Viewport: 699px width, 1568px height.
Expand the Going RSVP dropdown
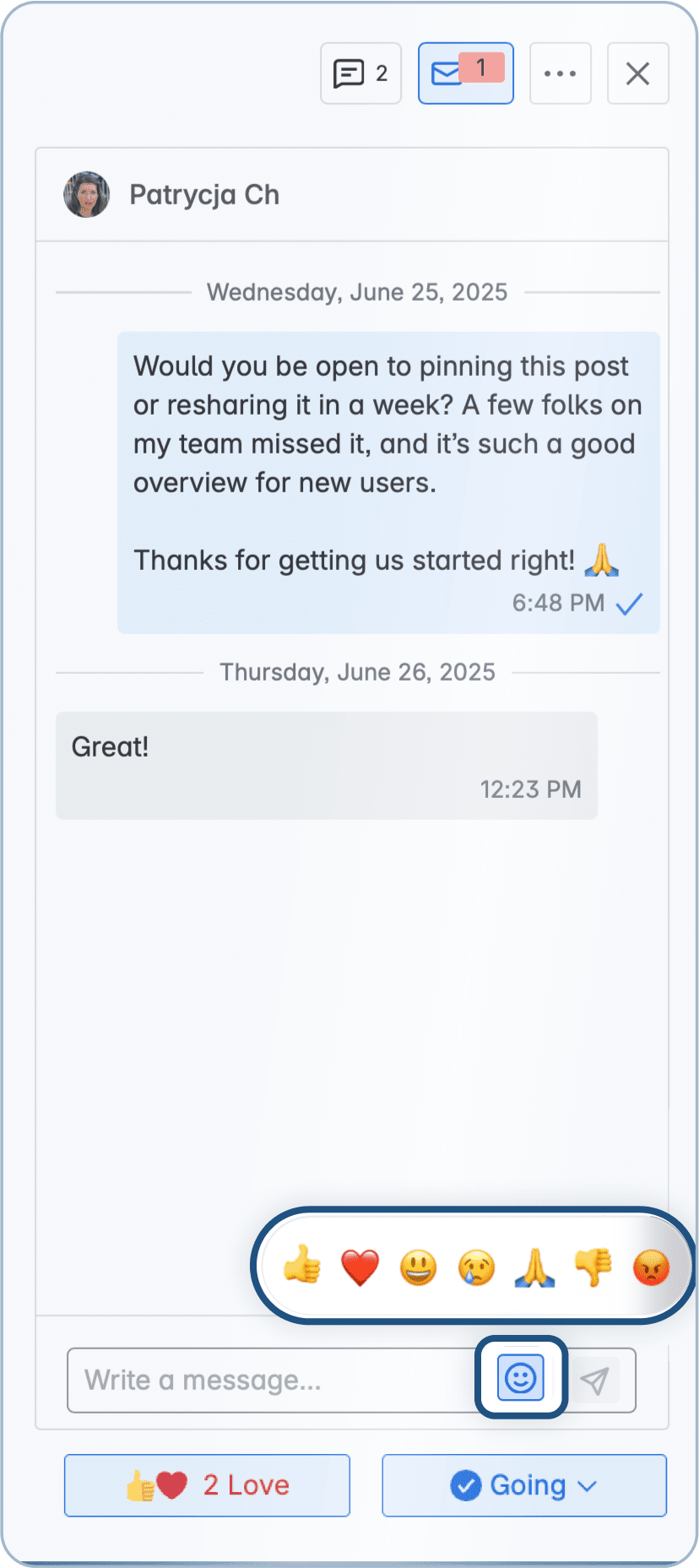[524, 1485]
